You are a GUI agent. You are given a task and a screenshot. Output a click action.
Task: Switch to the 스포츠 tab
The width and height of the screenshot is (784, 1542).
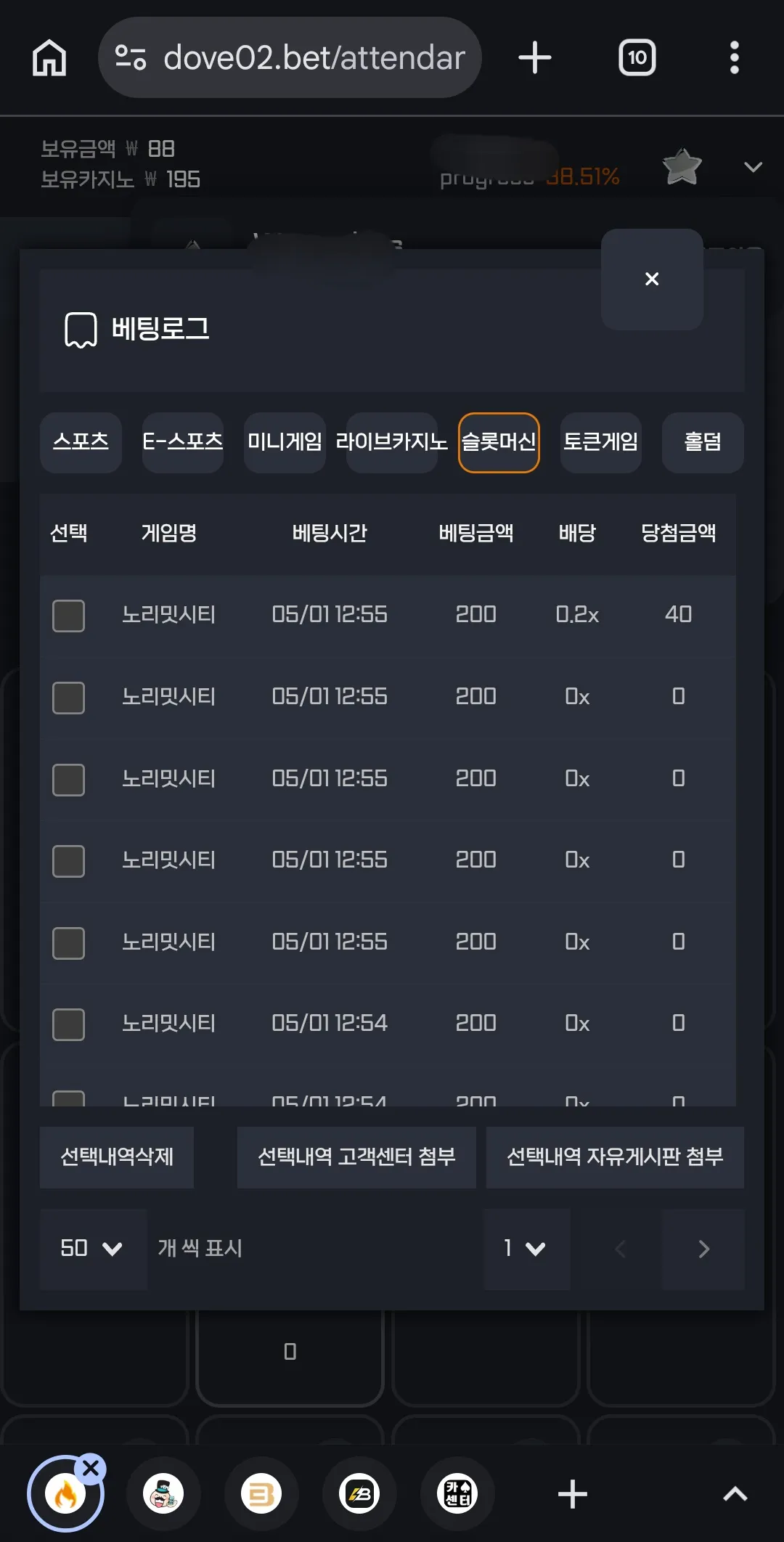(x=81, y=442)
